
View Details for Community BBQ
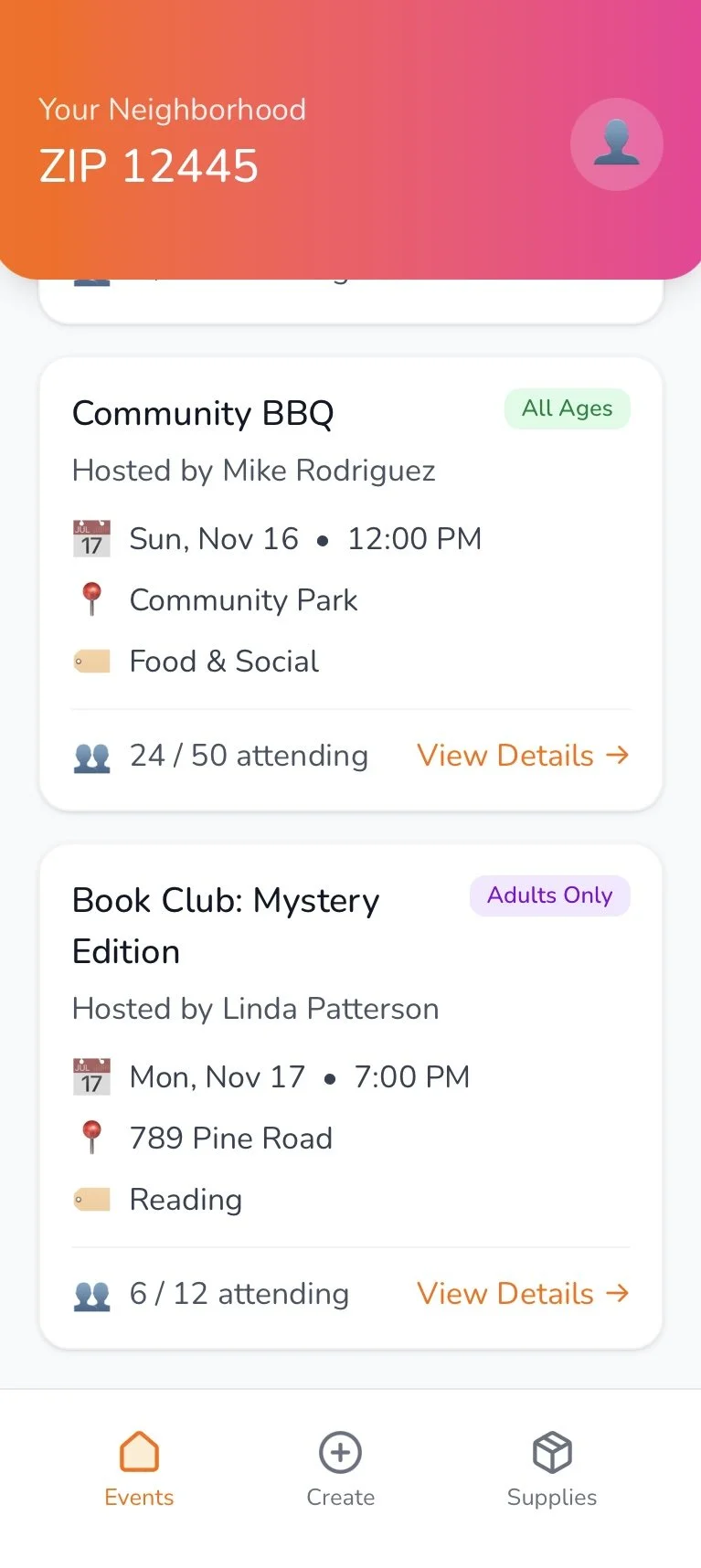(x=523, y=756)
